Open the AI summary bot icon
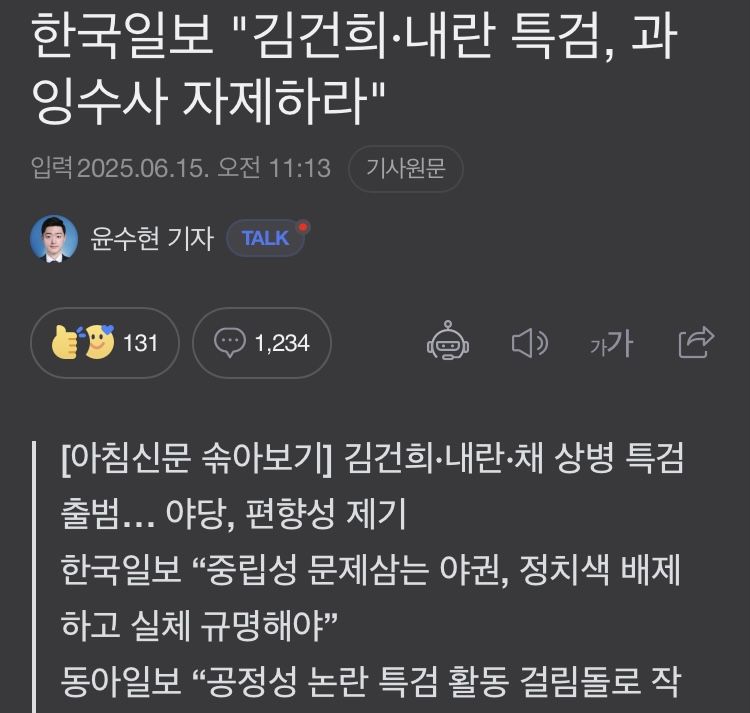The width and height of the screenshot is (750, 713). coord(448,343)
